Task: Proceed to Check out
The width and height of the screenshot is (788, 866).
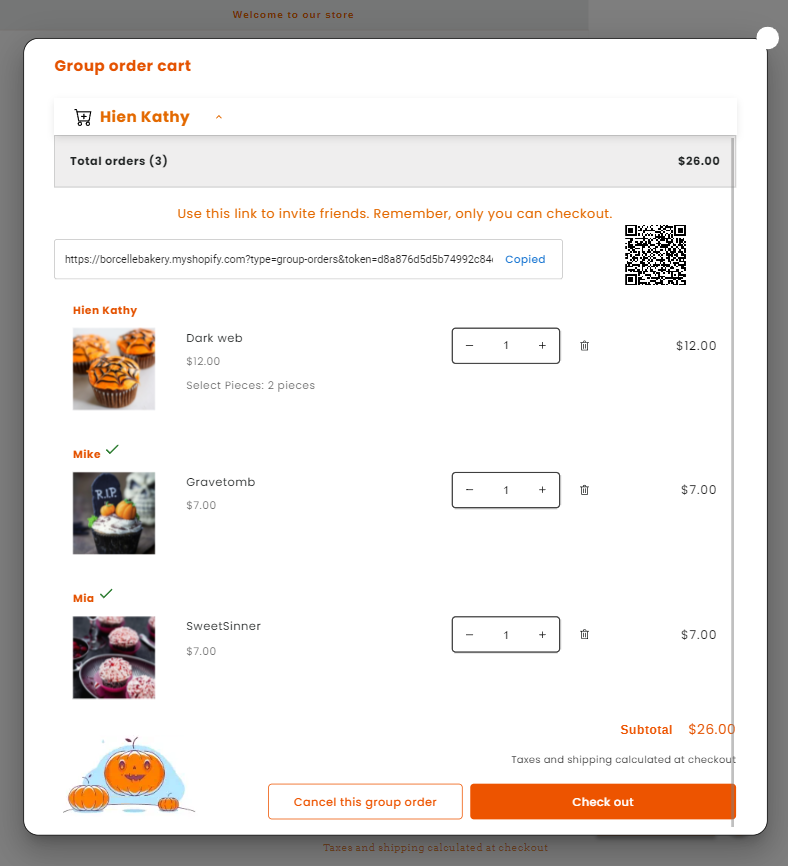Action: (x=602, y=802)
